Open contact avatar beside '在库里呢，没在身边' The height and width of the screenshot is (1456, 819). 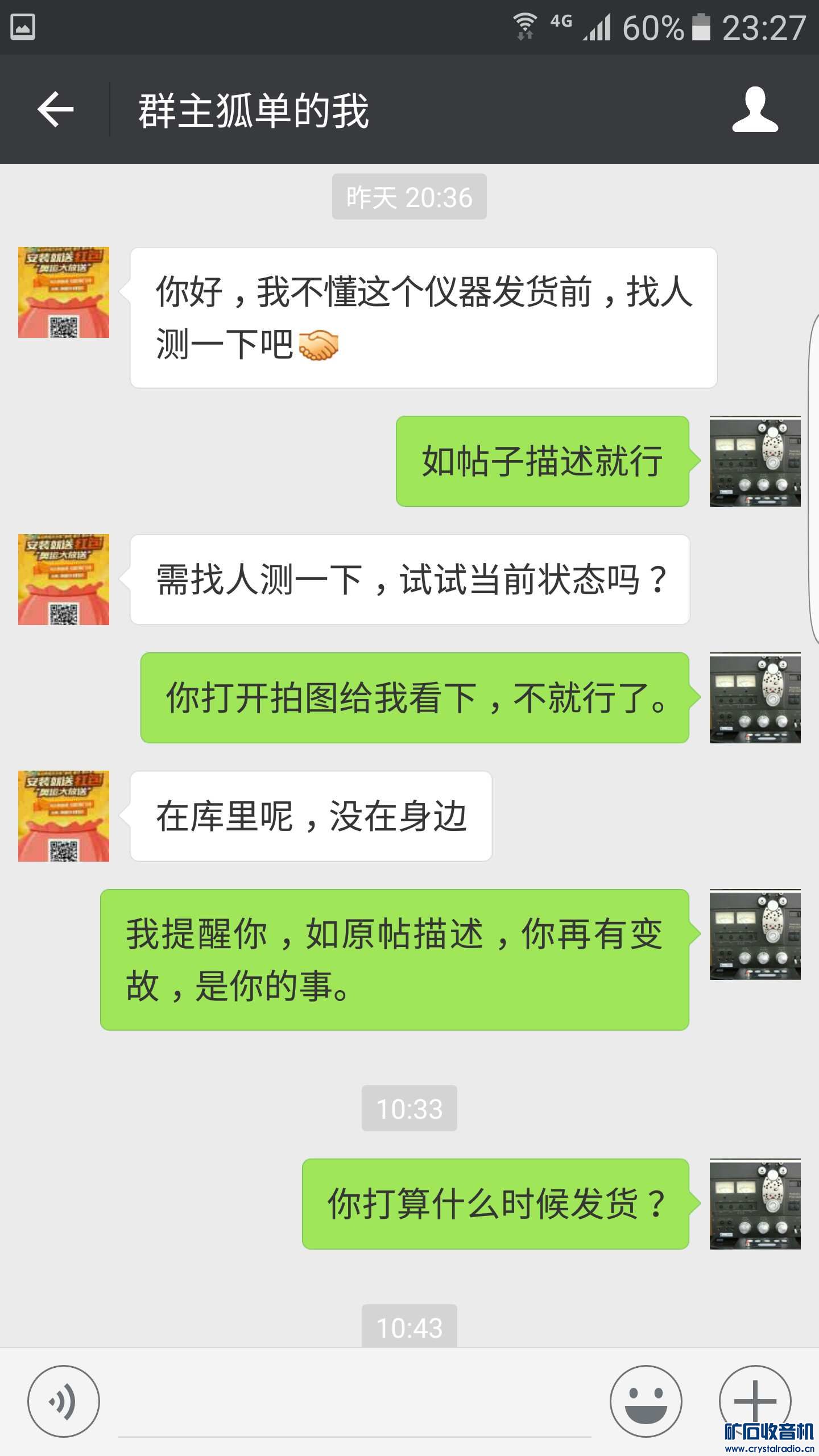[64, 816]
